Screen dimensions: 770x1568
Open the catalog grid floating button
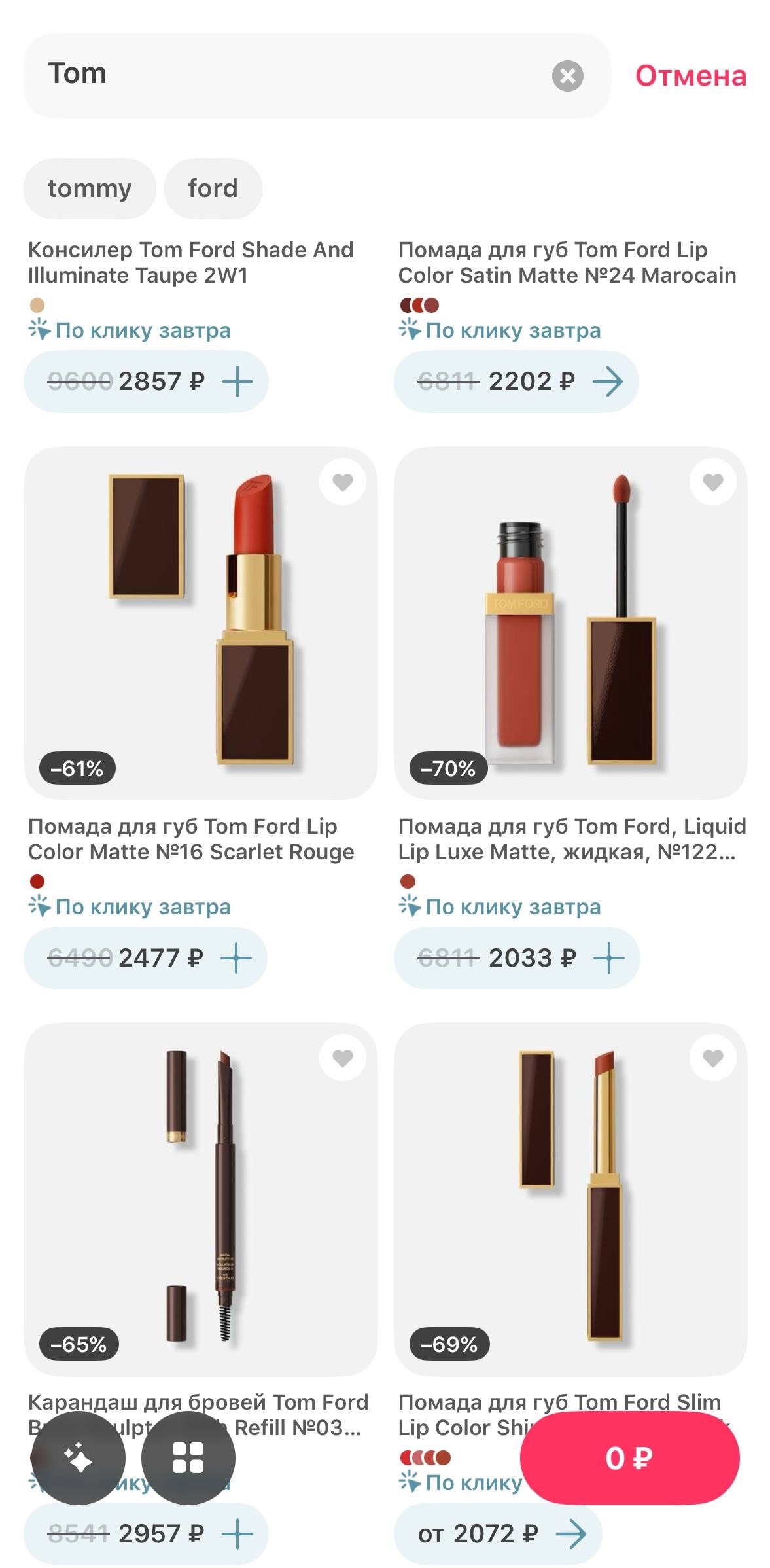click(188, 1458)
